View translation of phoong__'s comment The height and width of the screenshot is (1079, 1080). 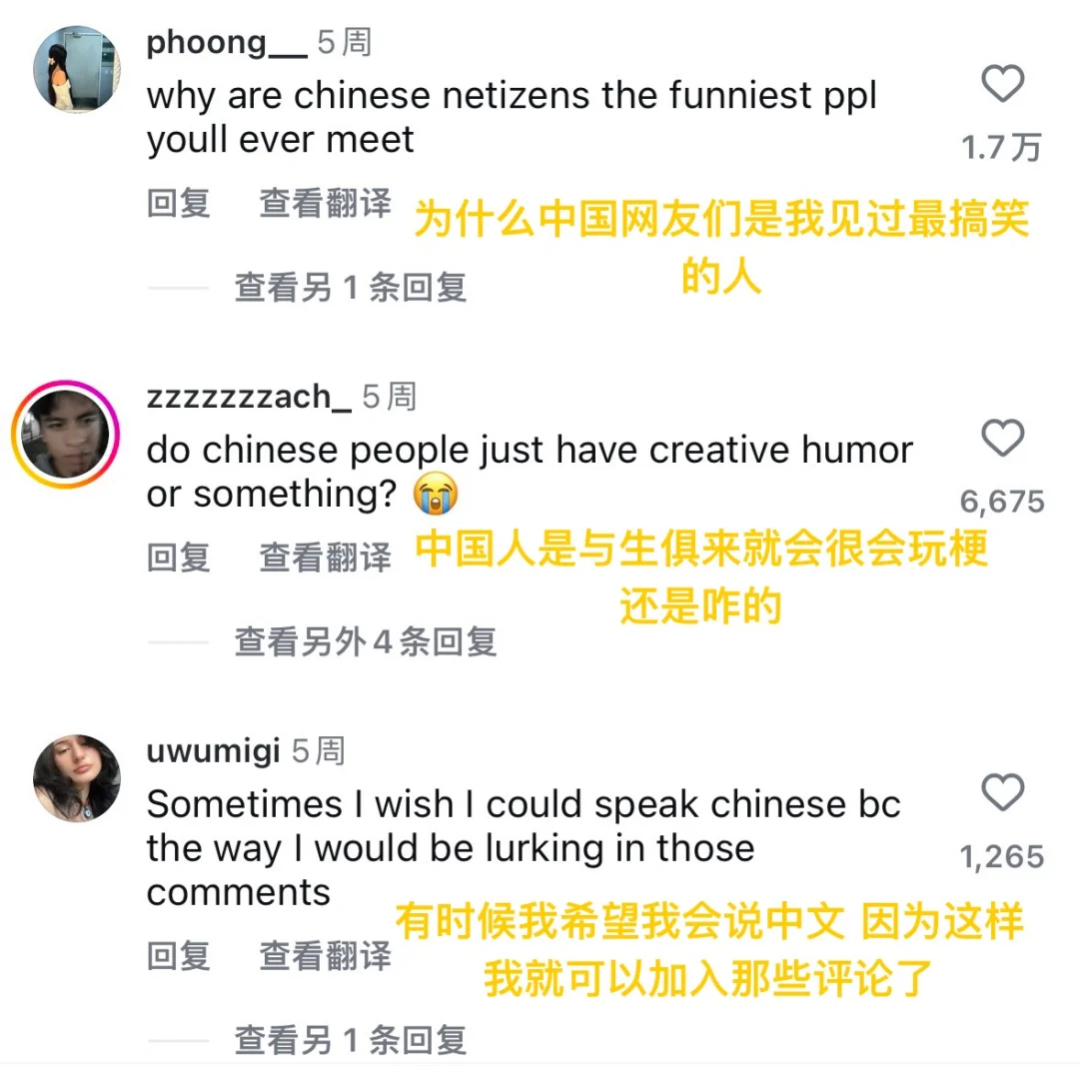[325, 203]
